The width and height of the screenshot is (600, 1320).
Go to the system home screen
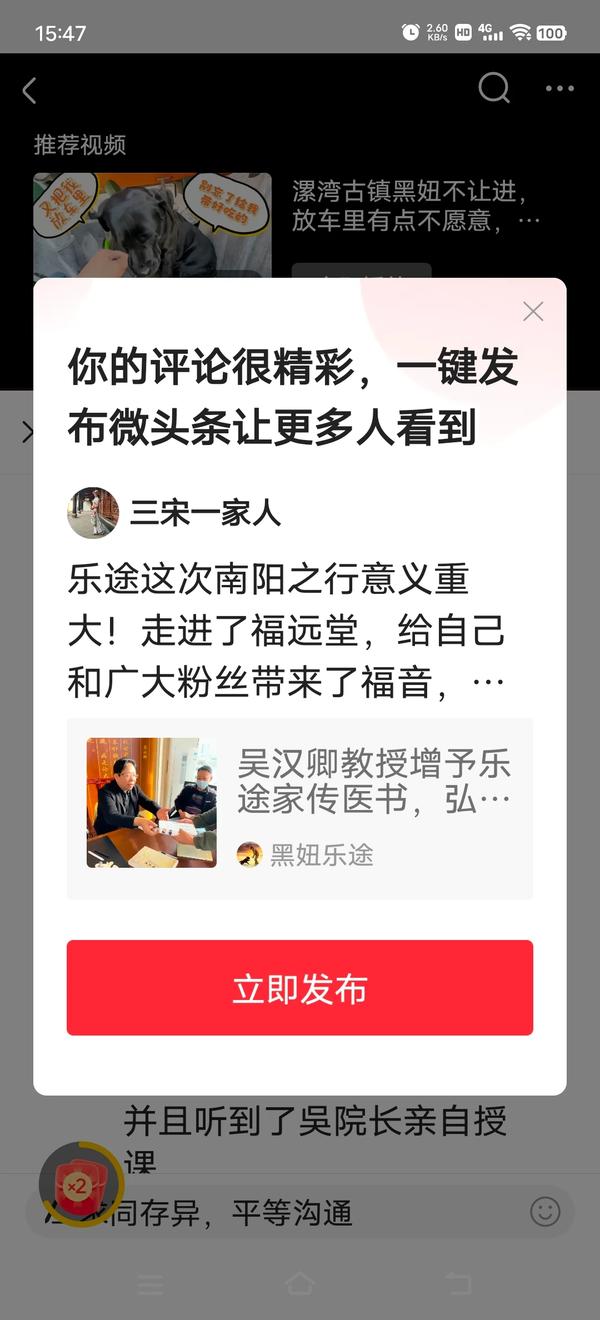(299, 1283)
